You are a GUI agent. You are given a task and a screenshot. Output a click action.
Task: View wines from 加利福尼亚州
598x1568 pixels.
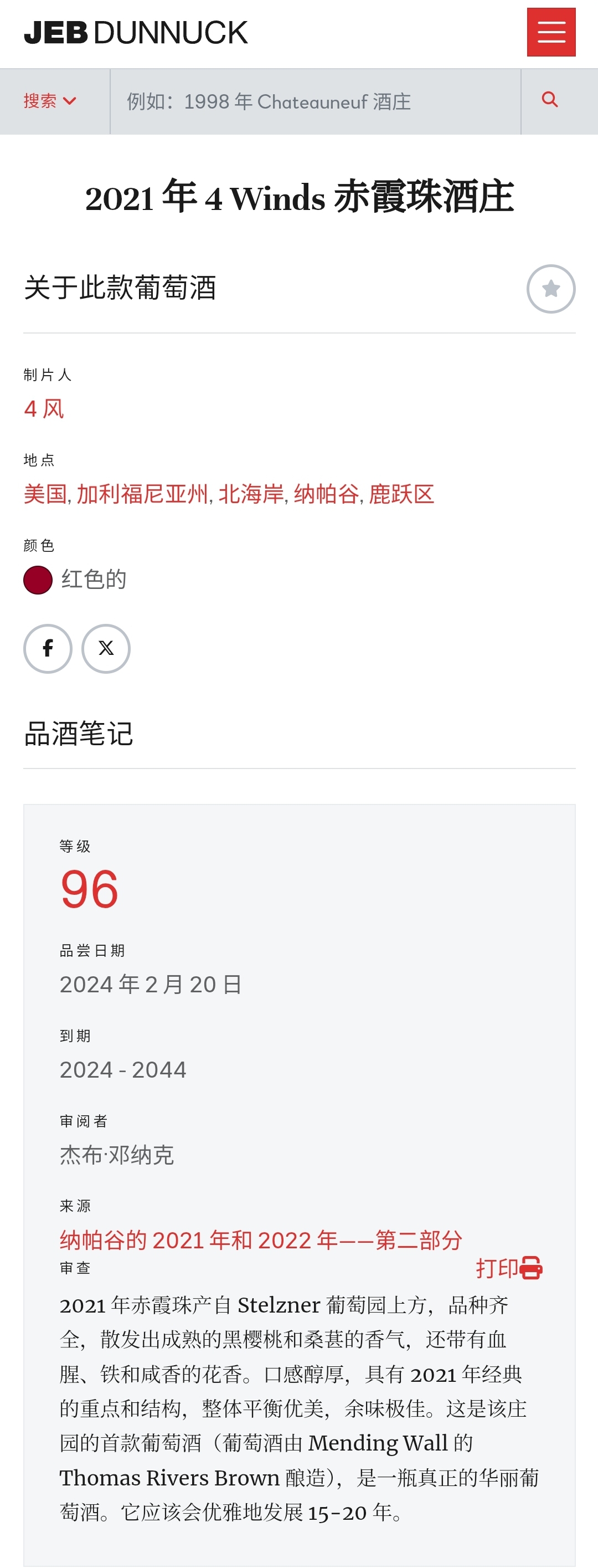(x=142, y=494)
